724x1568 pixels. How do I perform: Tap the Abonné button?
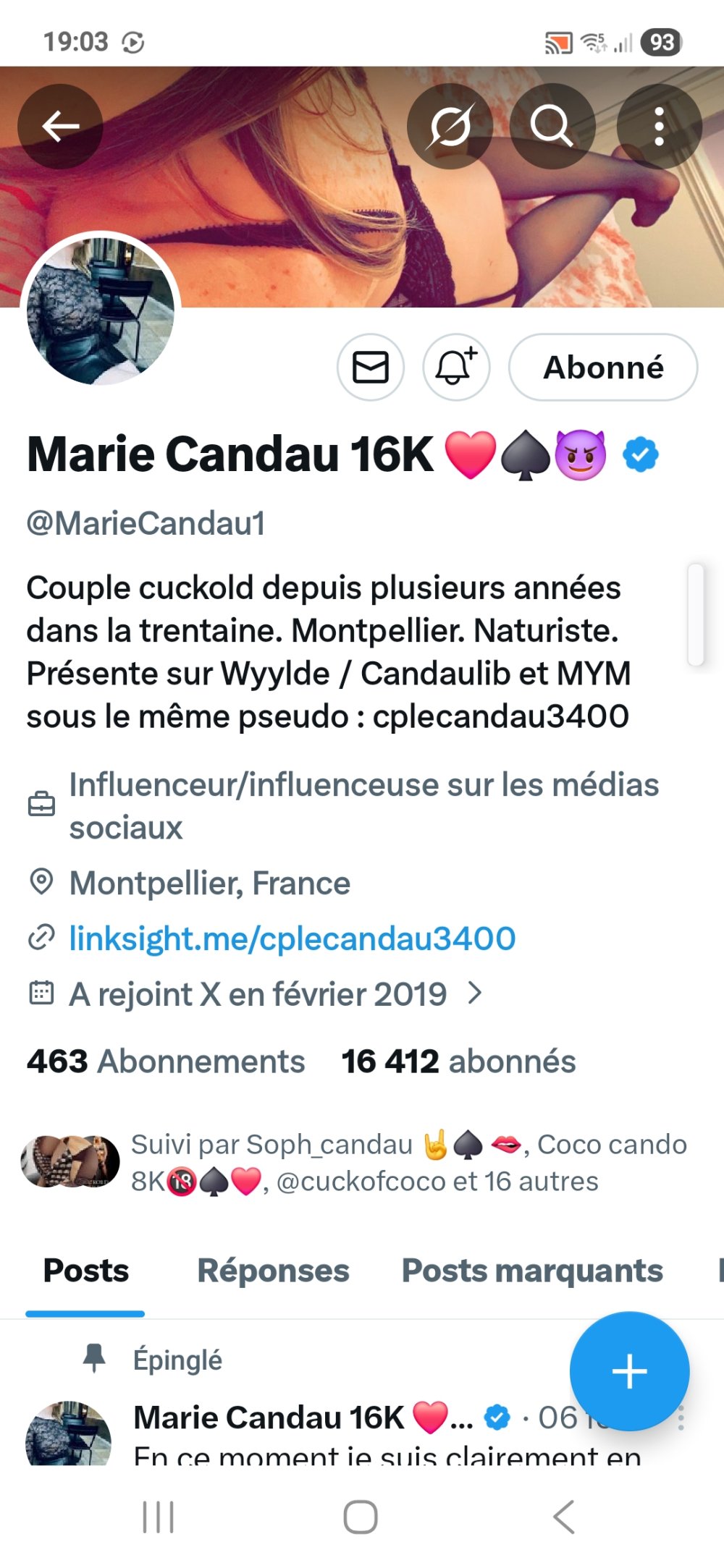click(603, 368)
